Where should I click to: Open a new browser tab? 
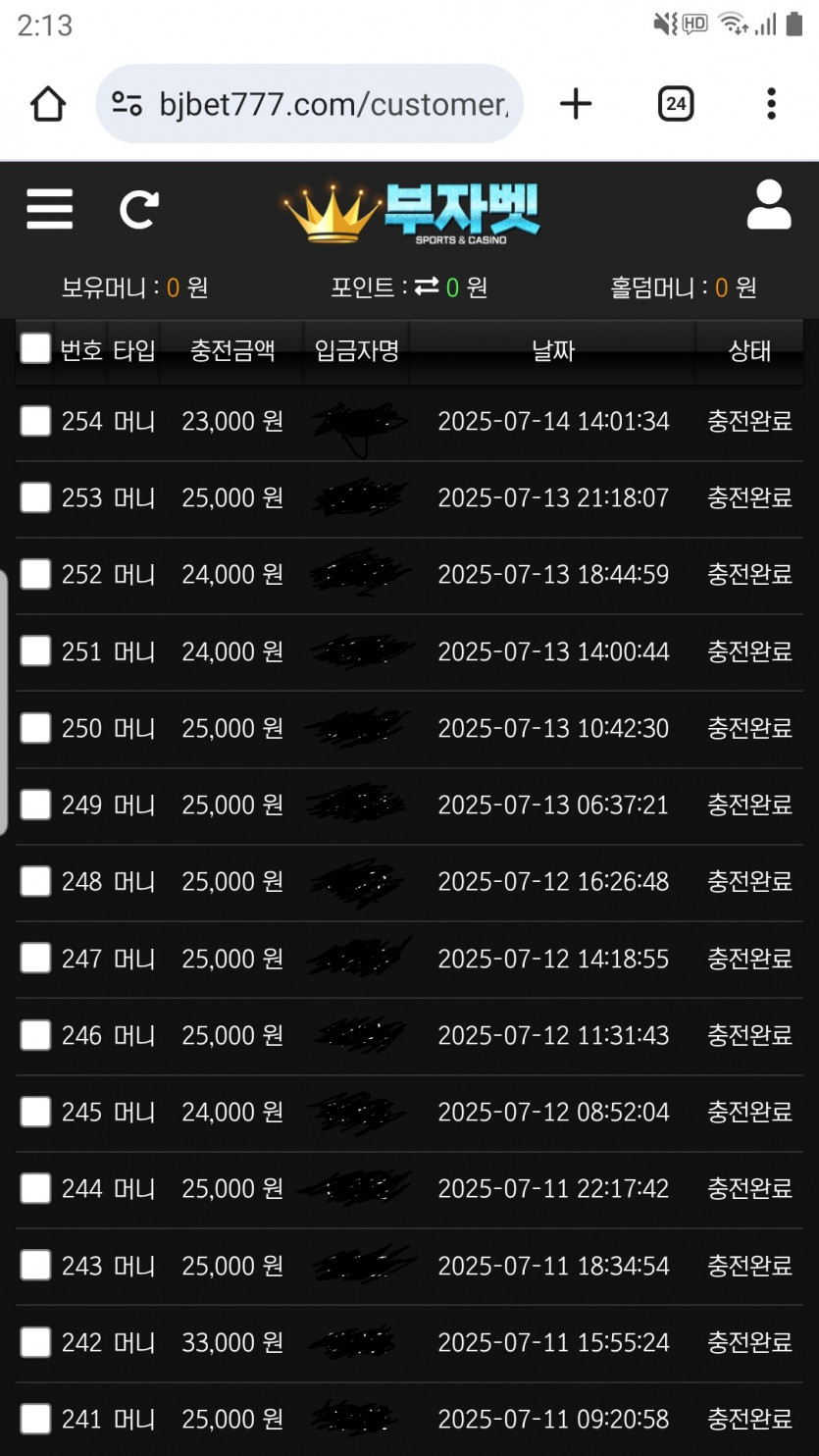pos(576,104)
